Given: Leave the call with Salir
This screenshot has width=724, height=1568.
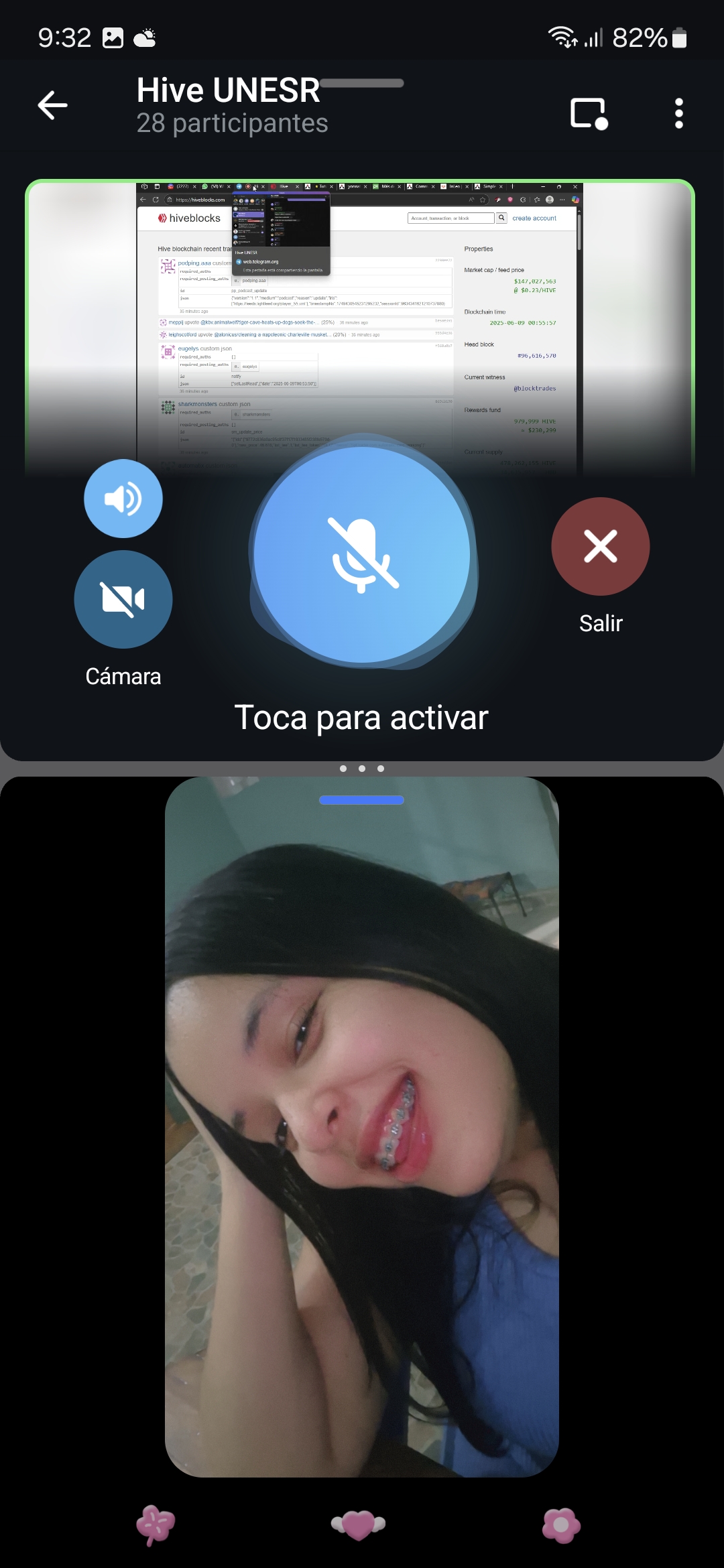Looking at the screenshot, I should click(600, 547).
